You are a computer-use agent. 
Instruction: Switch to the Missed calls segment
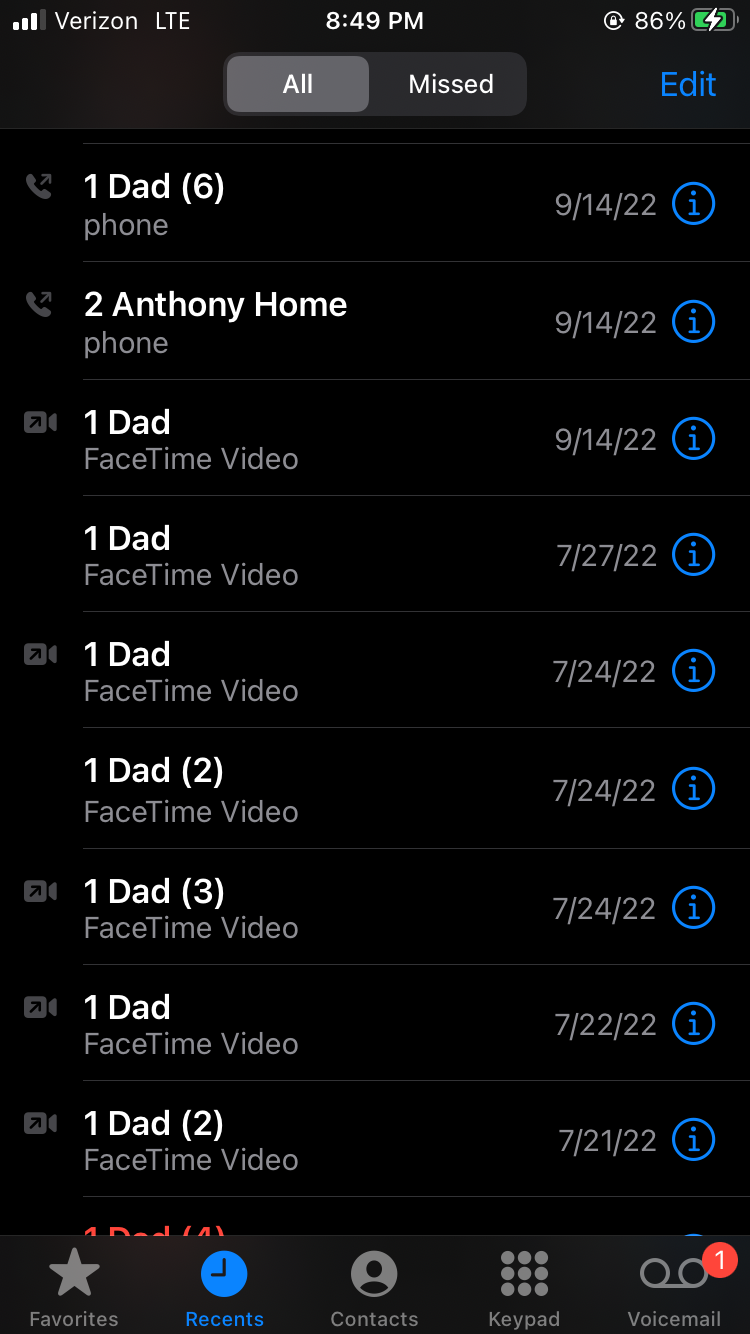tap(450, 84)
